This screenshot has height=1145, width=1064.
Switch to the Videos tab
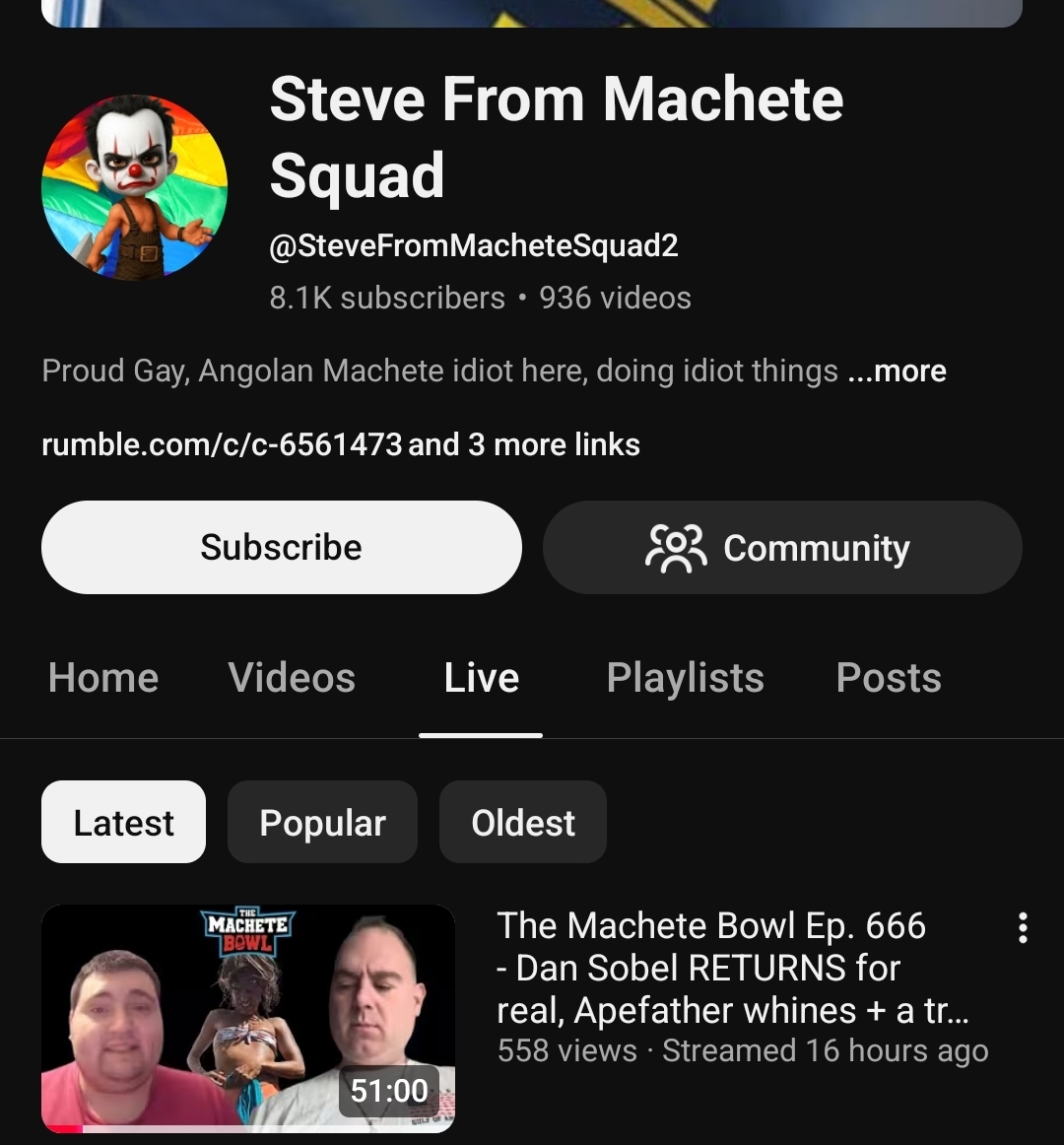pyautogui.click(x=292, y=678)
